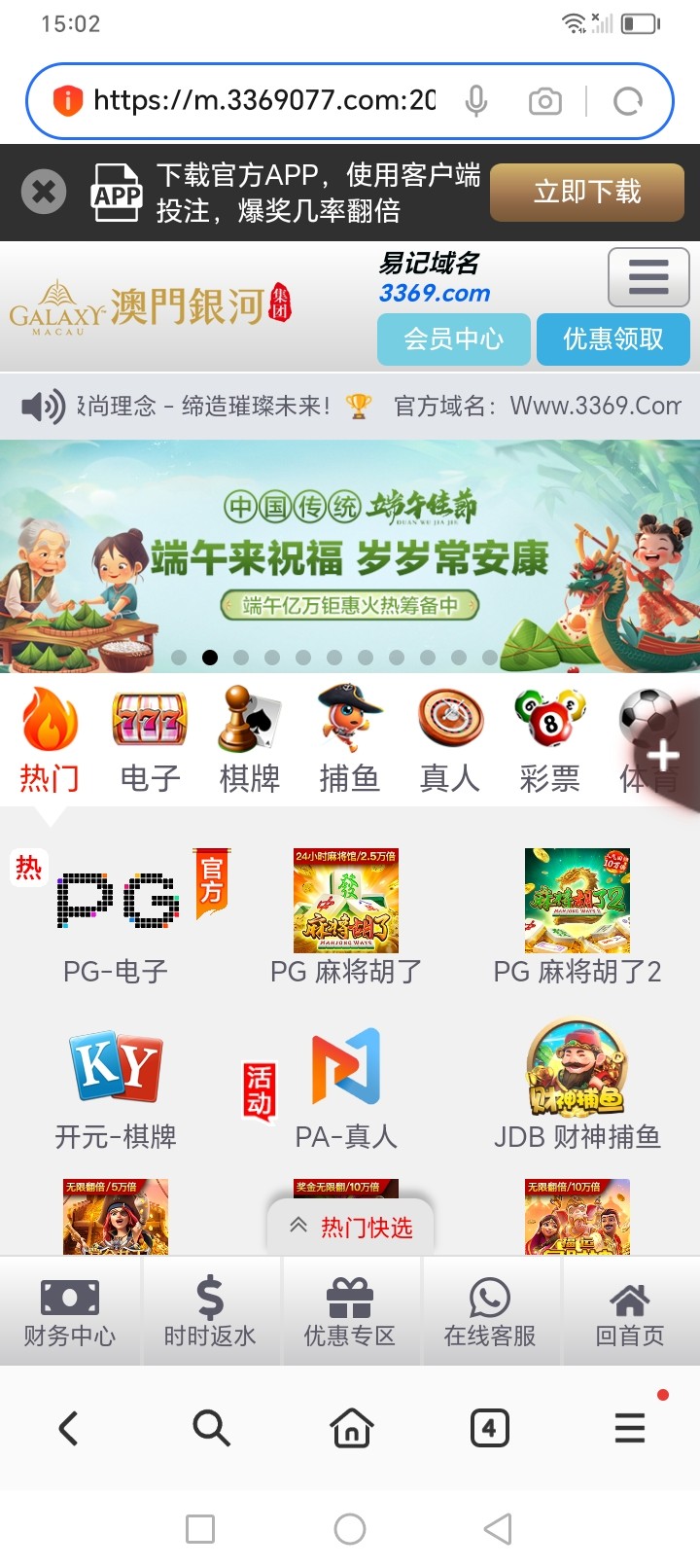Open 会员中心
The height and width of the screenshot is (1568, 700).
[453, 339]
